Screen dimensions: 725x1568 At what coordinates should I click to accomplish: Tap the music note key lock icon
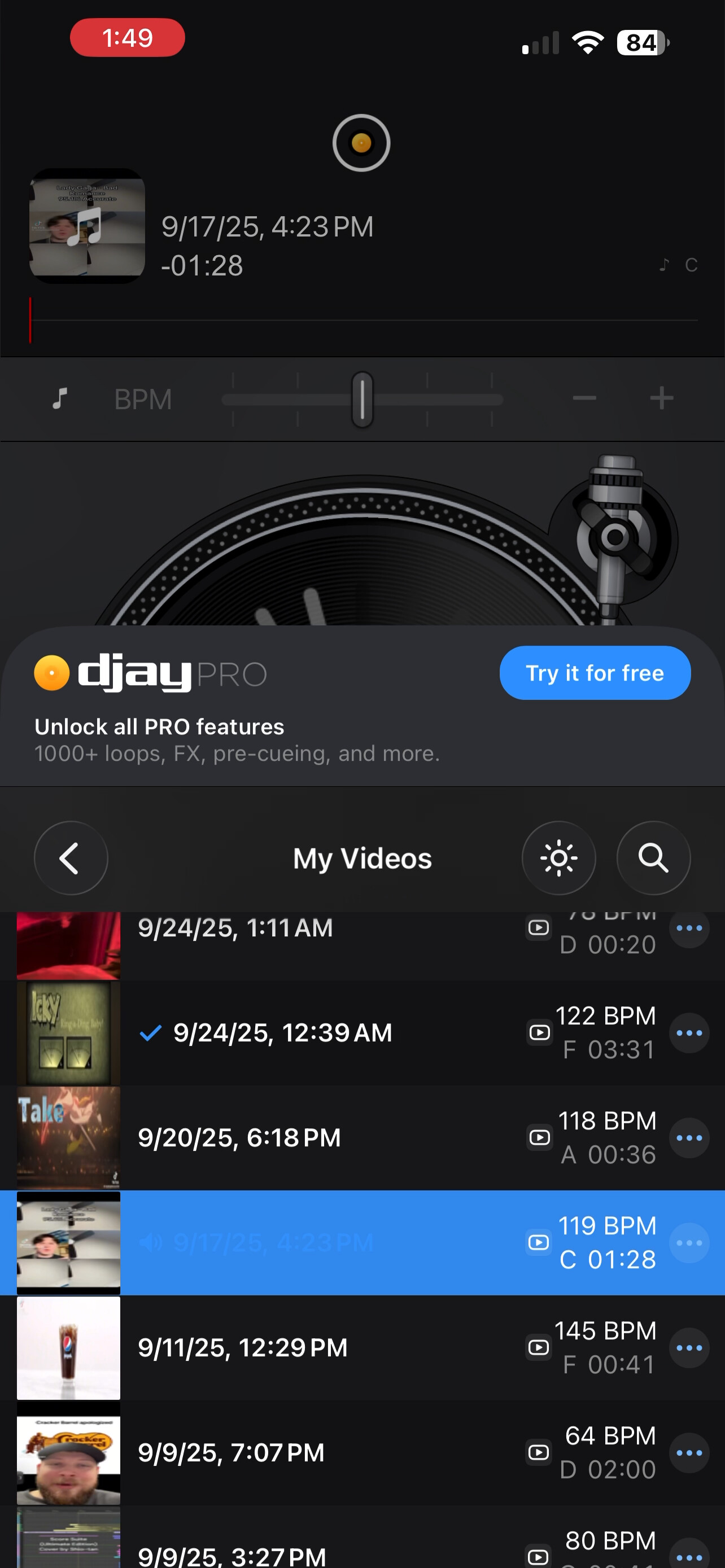[59, 398]
